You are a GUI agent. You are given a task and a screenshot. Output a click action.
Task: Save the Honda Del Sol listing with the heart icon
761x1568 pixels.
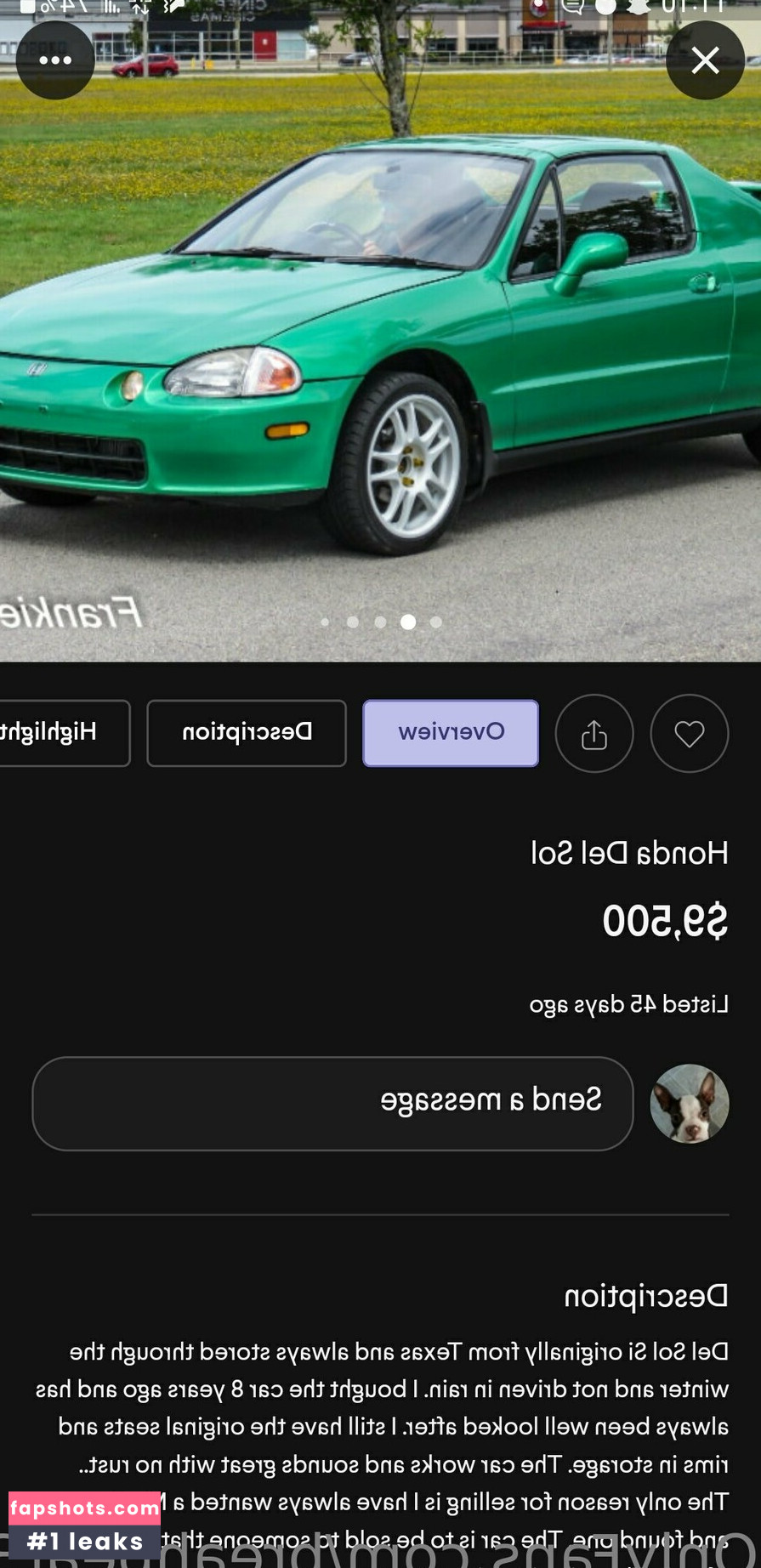point(689,733)
